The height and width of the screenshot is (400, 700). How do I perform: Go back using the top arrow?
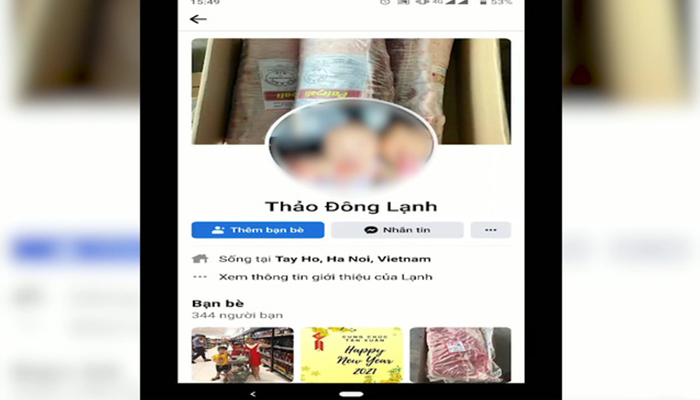[x=198, y=19]
